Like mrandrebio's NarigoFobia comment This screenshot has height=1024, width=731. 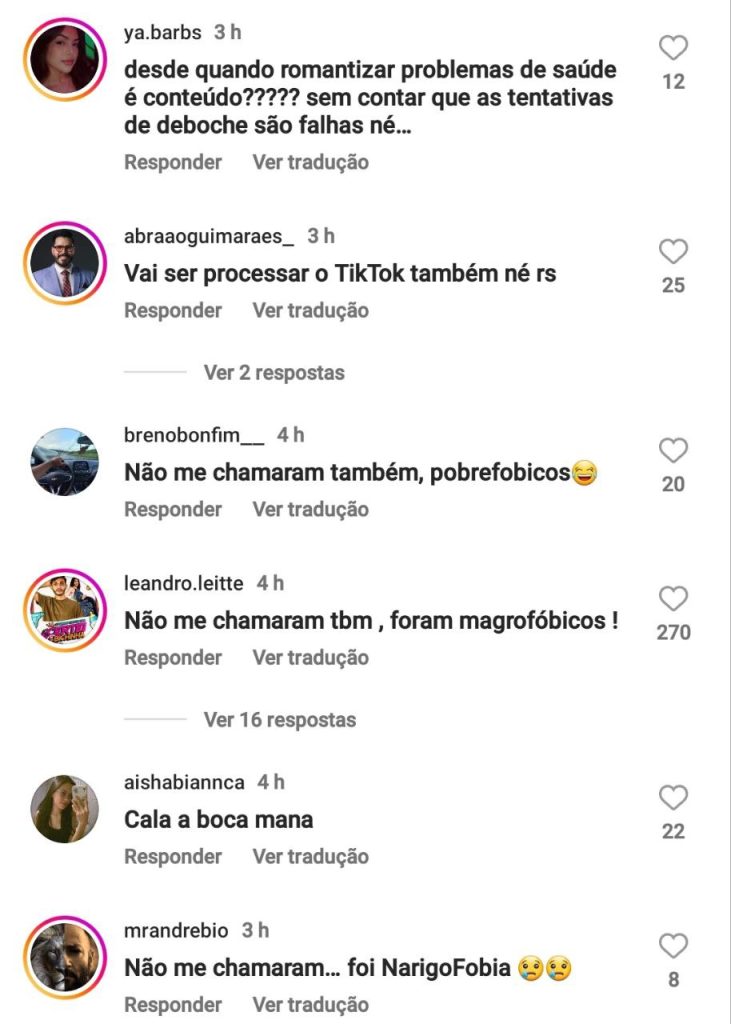coord(674,946)
